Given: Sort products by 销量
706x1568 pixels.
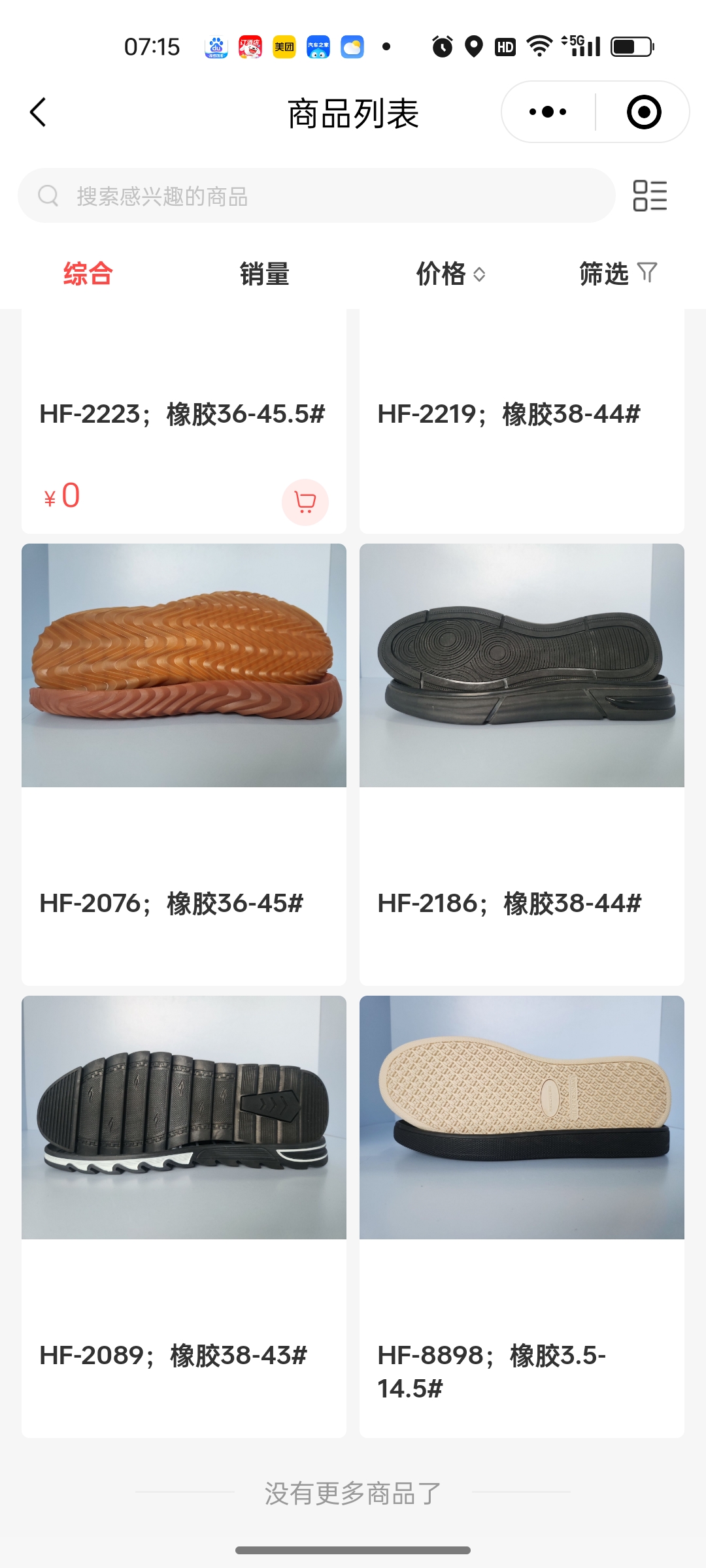Looking at the screenshot, I should (x=264, y=274).
